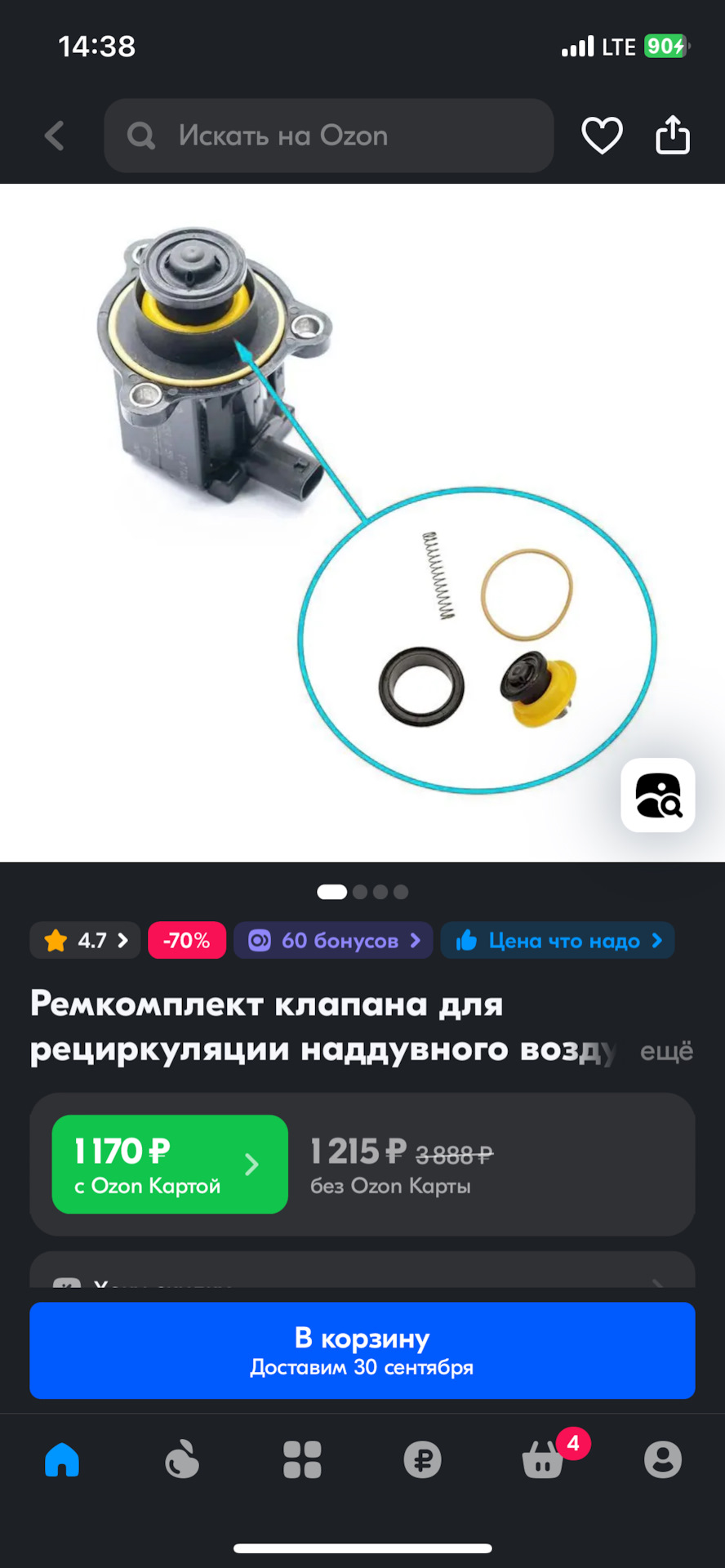Image resolution: width=725 pixels, height=1568 pixels.
Task: Open the ruble finance tab
Action: pyautogui.click(x=422, y=1460)
